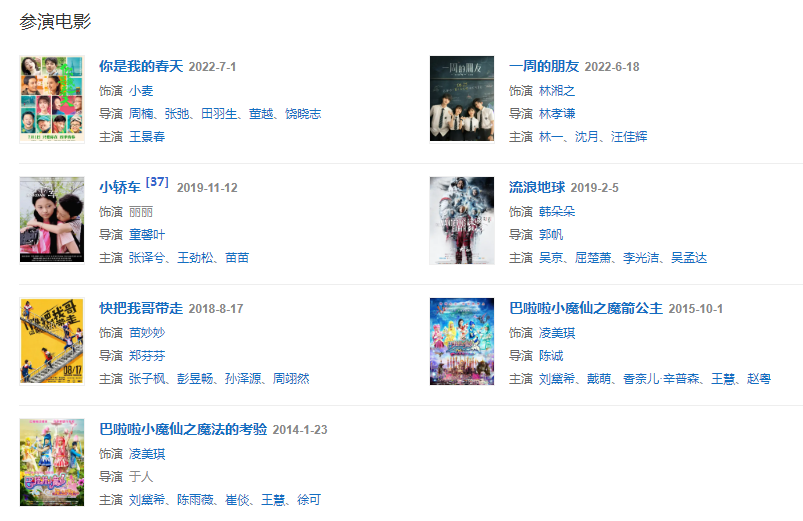Open 巴啦啦小魔仙之魔箭公主 movie link
Screen dimensions: 803x521
pyautogui.click(x=586, y=309)
